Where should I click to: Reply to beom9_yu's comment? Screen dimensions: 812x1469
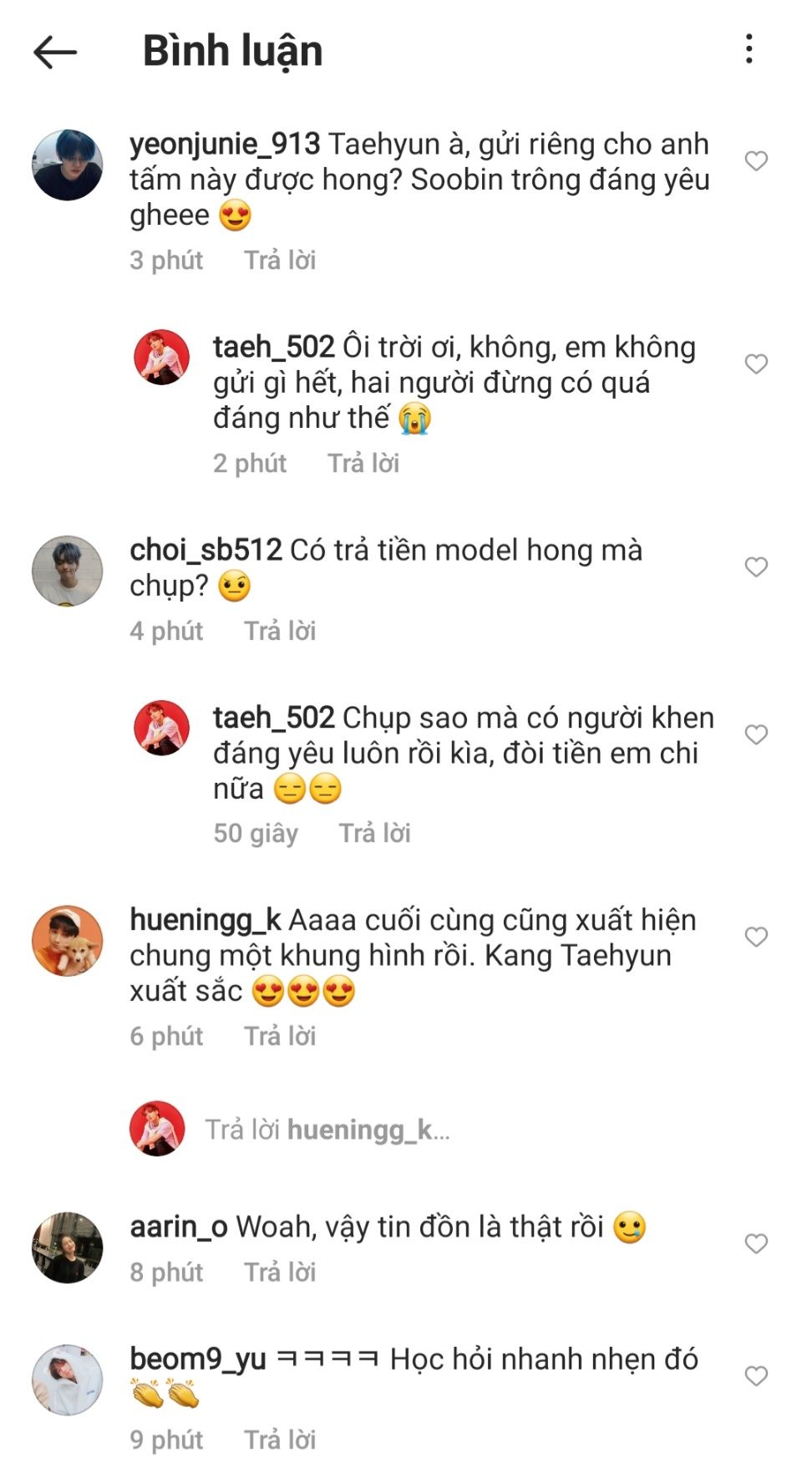(280, 1440)
